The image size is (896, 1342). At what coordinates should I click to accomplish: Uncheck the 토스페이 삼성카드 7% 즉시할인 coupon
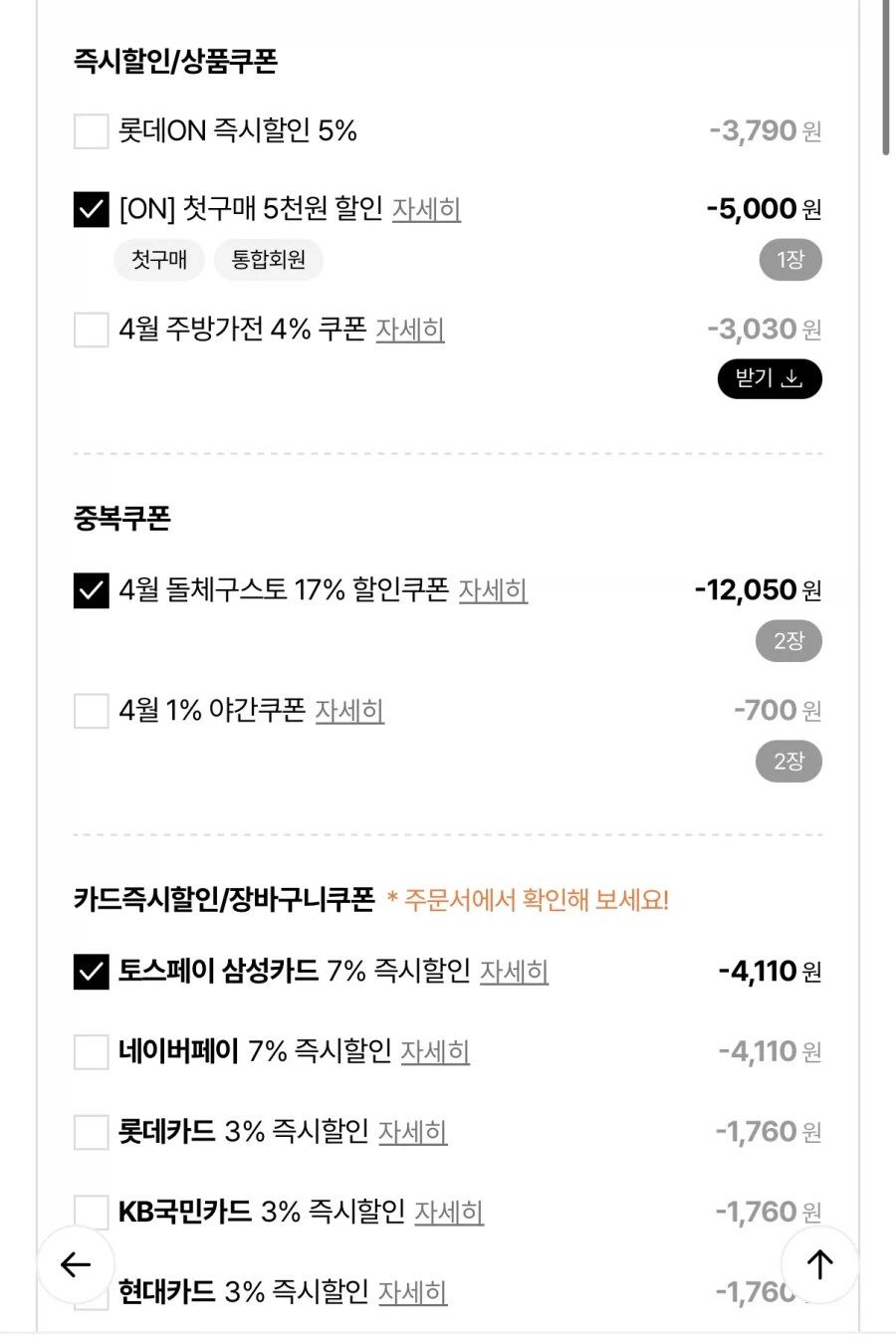click(90, 972)
